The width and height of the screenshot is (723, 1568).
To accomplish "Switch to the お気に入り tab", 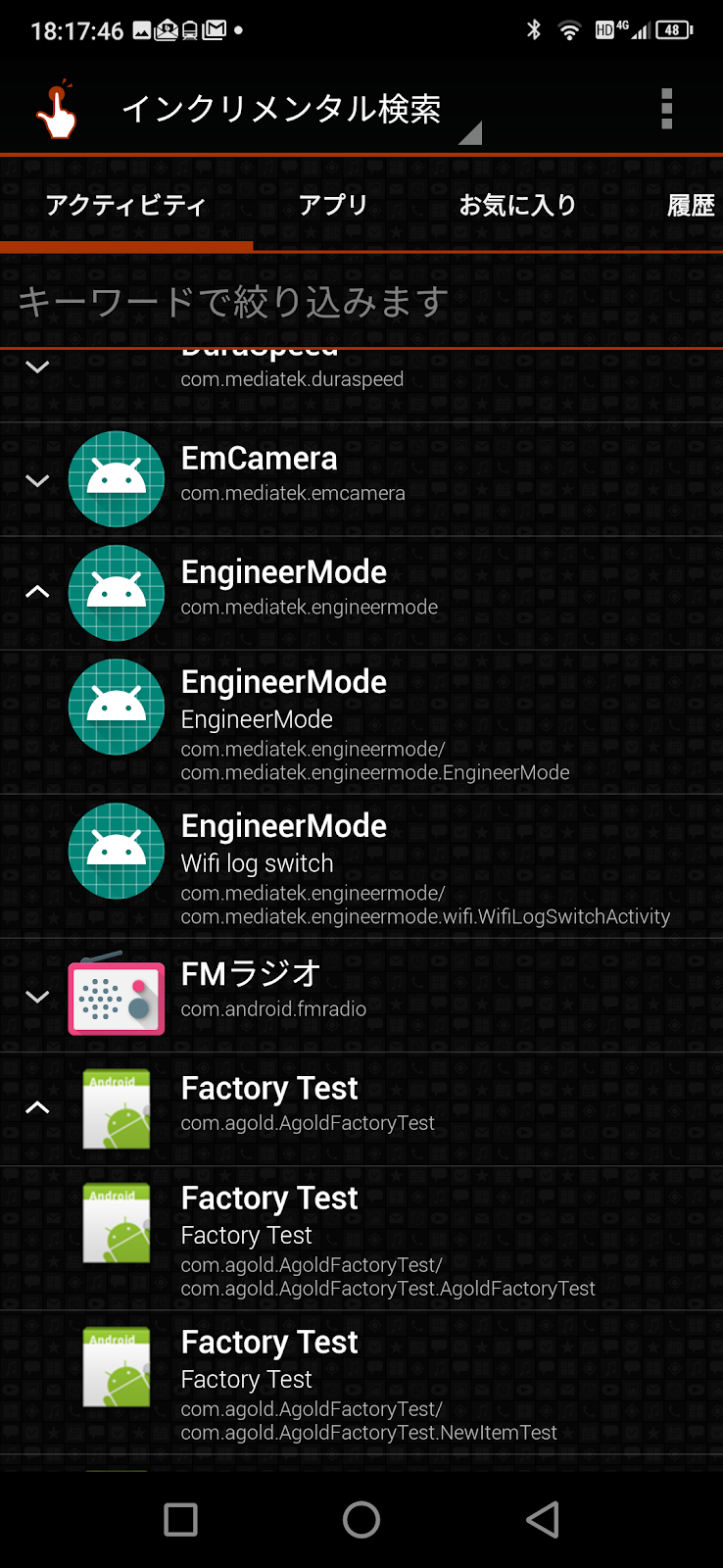I will (517, 205).
